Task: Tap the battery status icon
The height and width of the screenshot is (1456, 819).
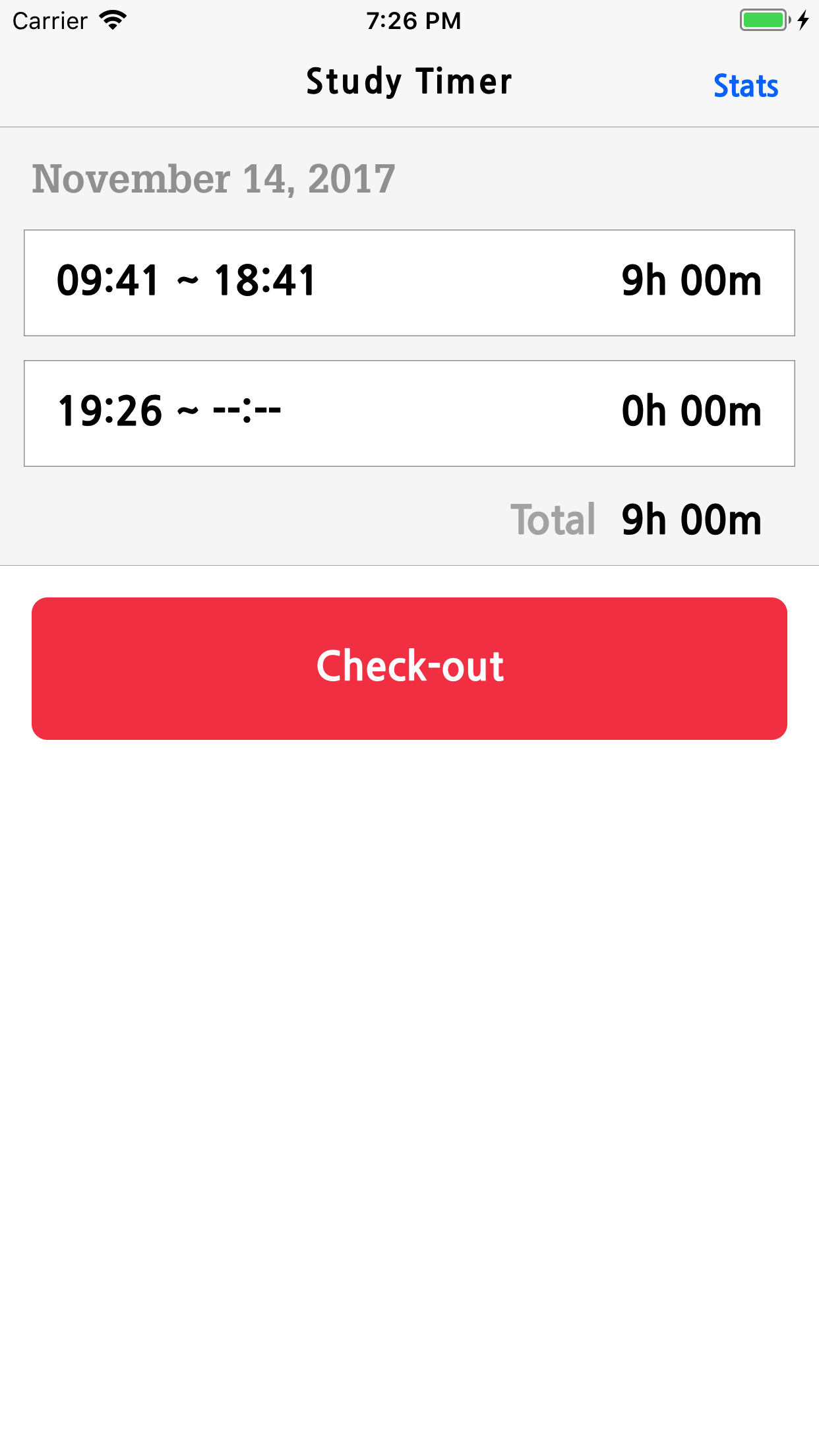Action: click(764, 20)
